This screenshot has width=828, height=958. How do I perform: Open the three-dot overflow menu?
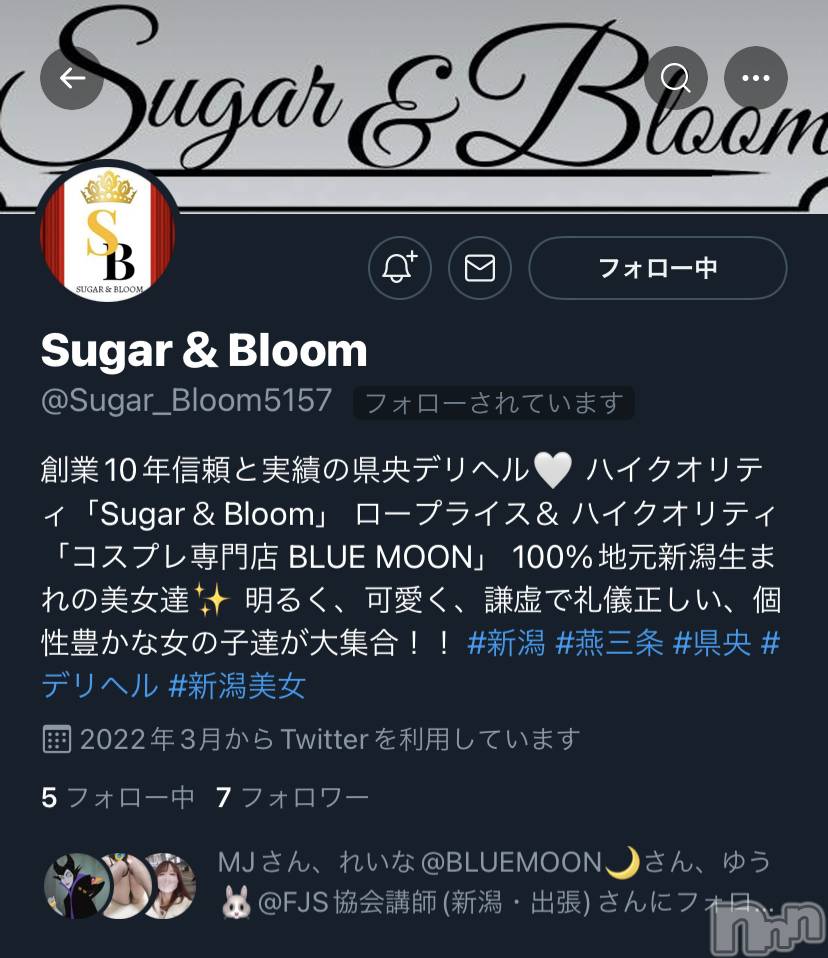click(756, 79)
